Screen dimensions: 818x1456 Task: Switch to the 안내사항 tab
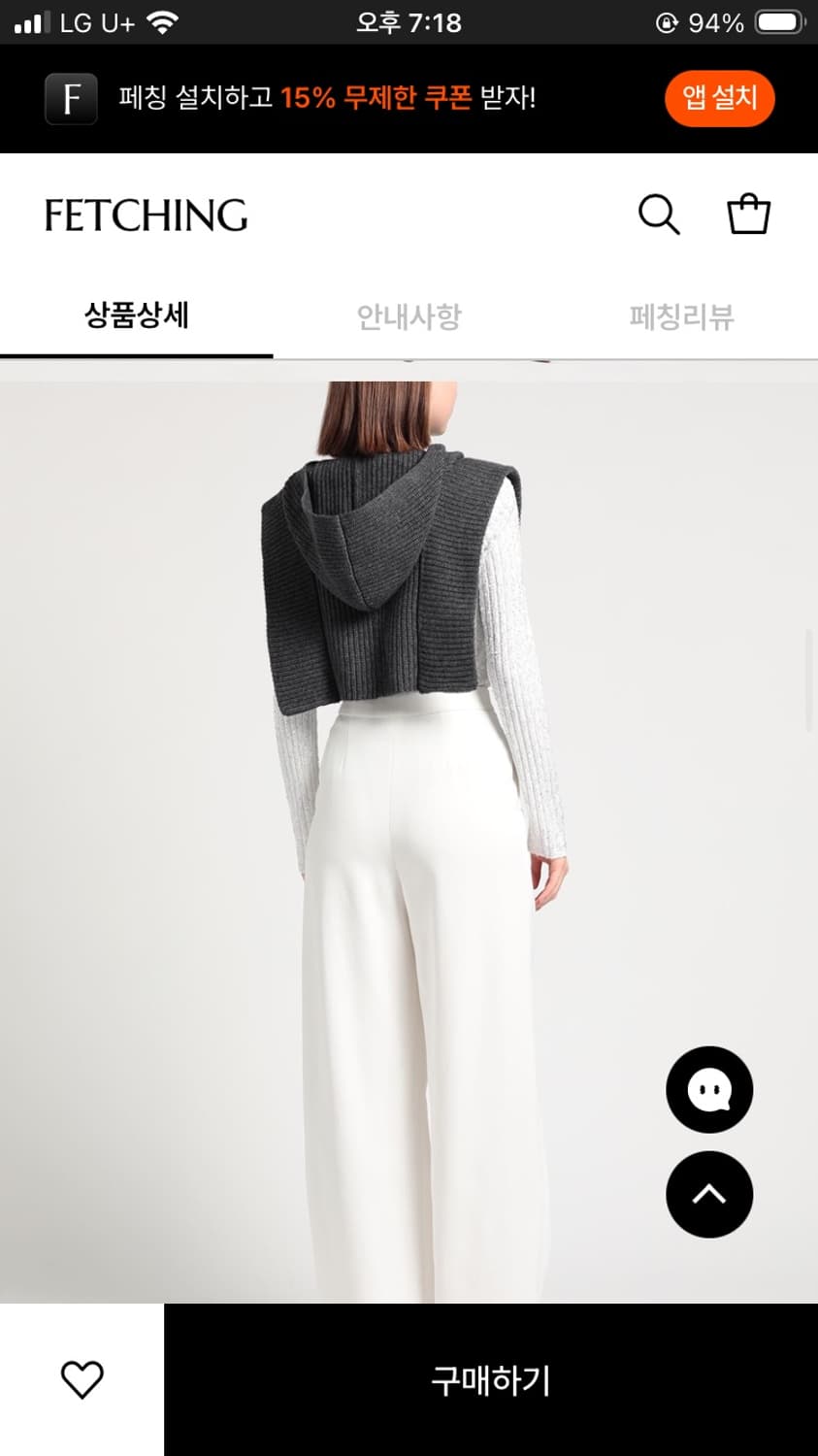click(x=409, y=317)
